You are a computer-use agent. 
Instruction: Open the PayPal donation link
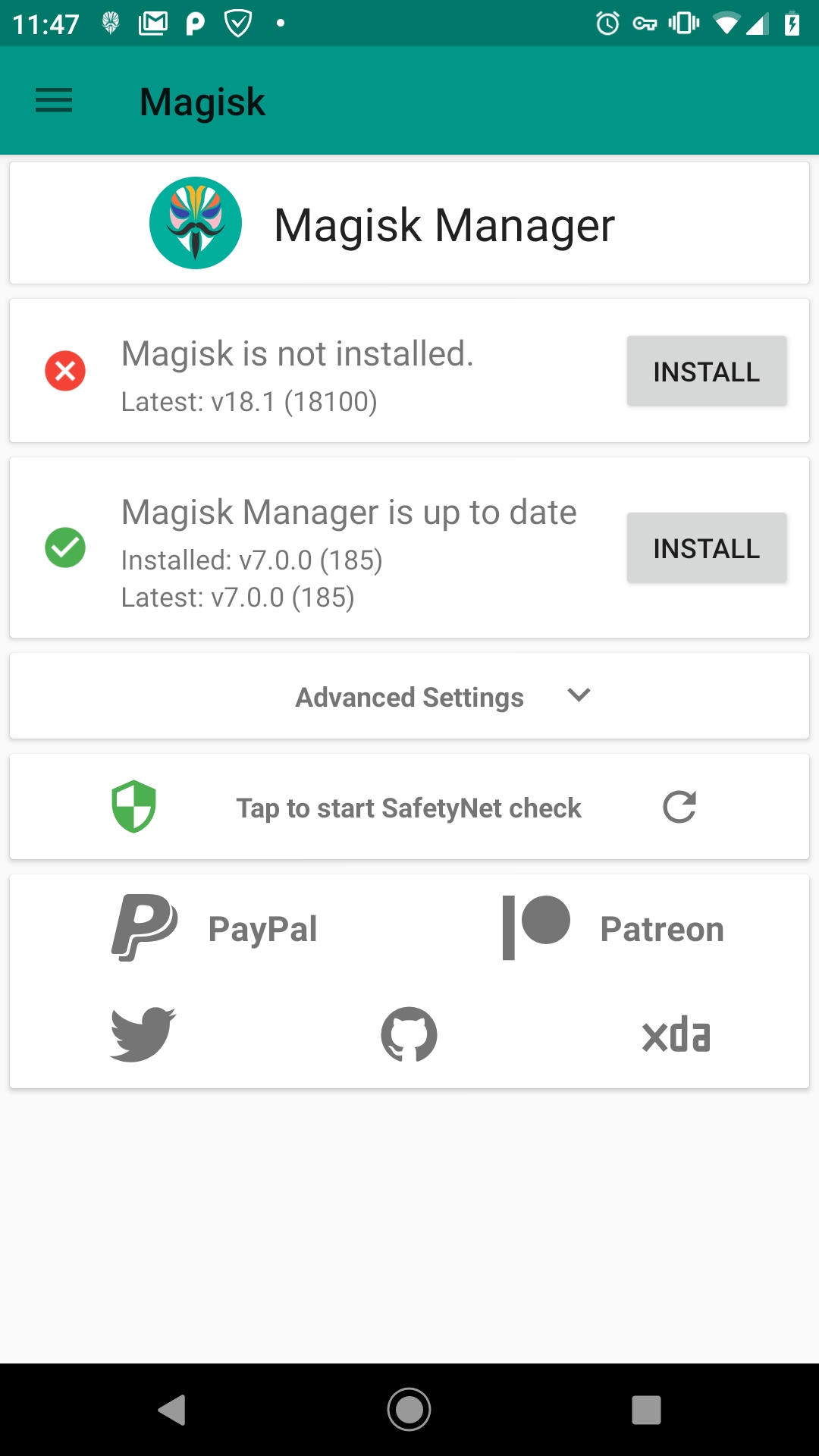[x=215, y=928]
